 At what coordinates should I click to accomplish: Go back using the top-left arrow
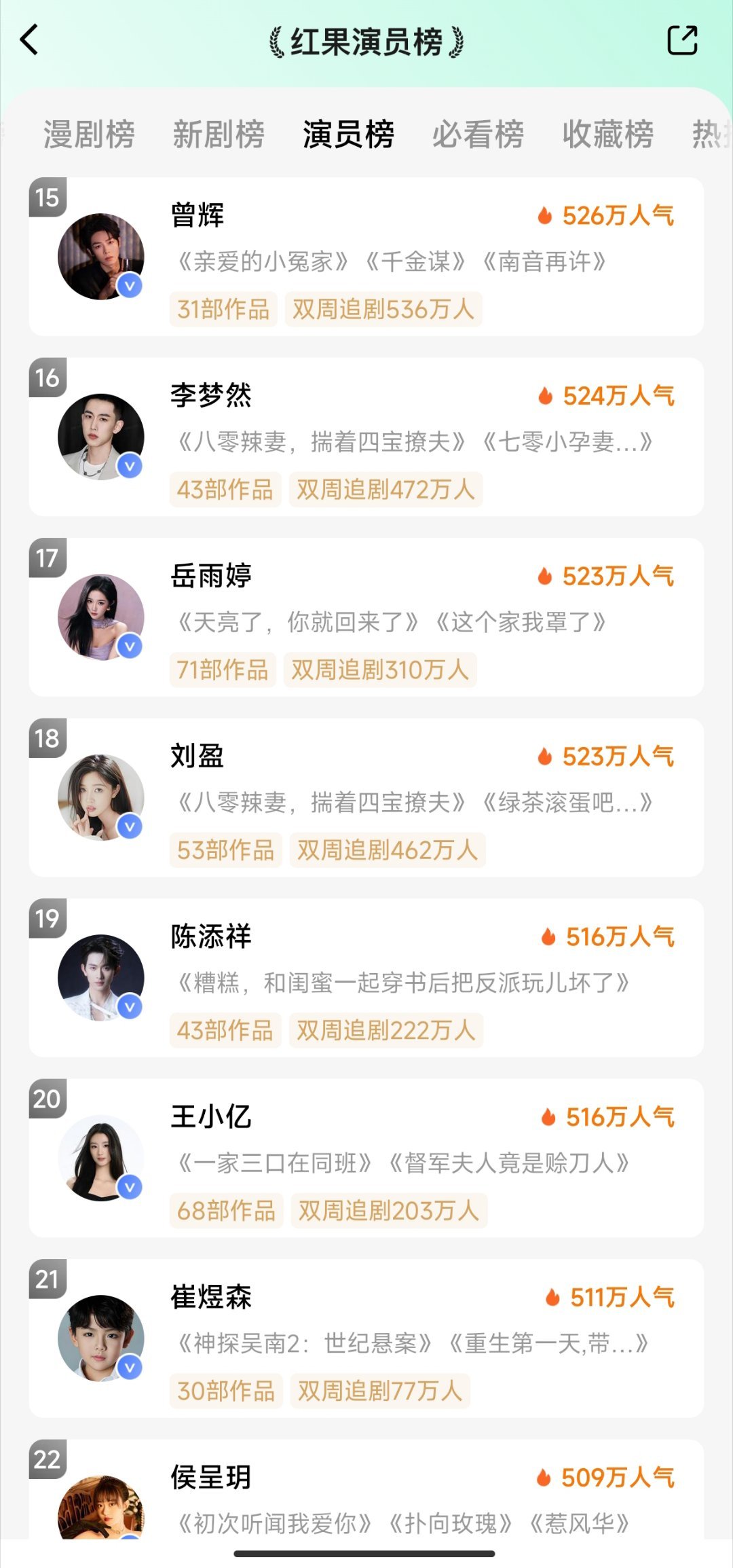pos(29,40)
